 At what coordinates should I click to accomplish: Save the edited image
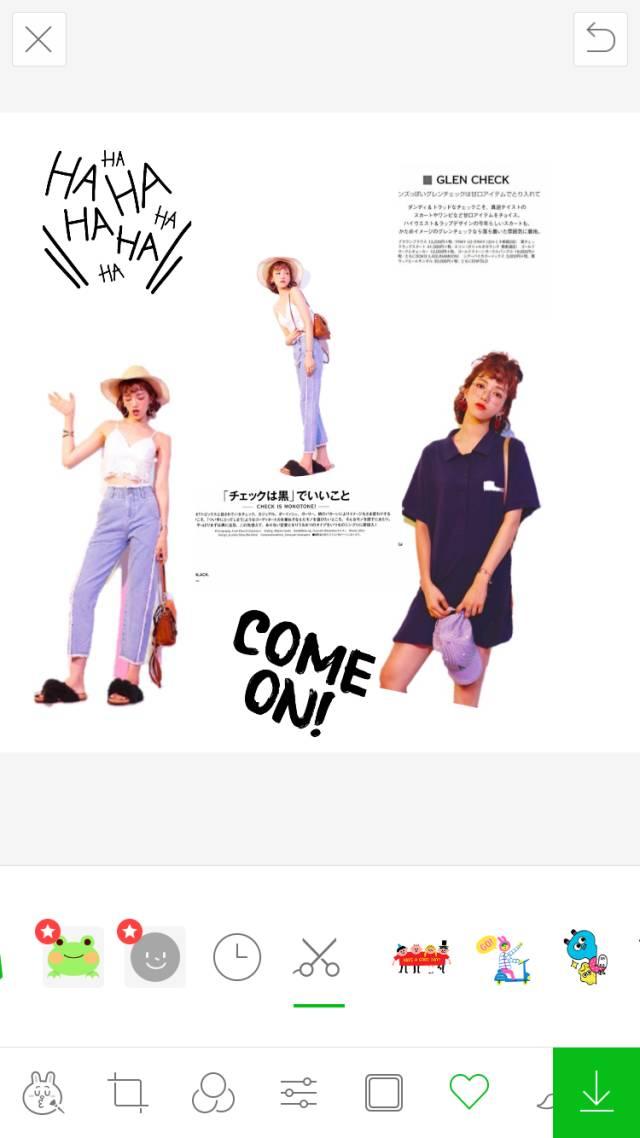tap(596, 1092)
